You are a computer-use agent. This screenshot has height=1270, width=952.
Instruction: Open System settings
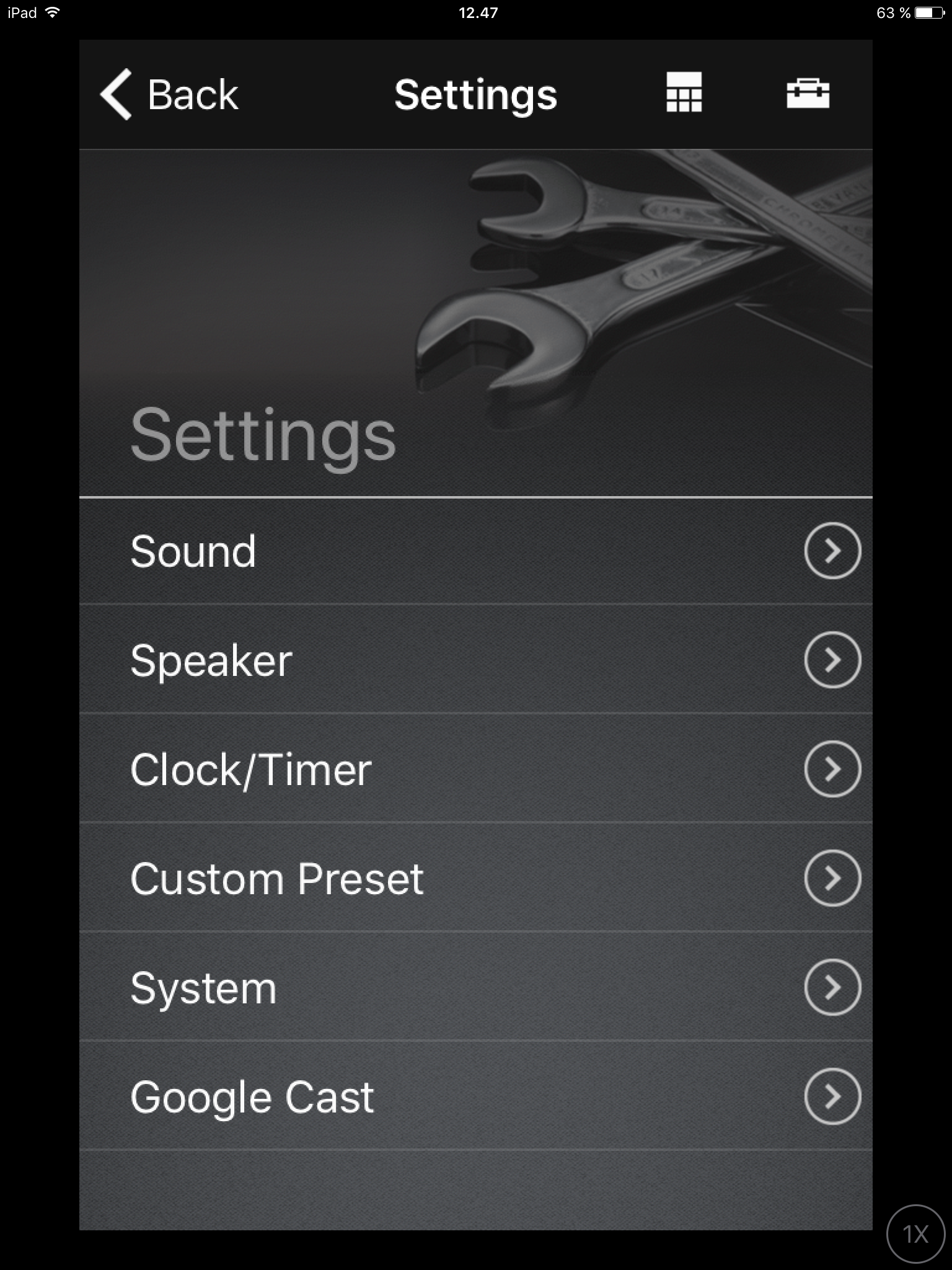(x=475, y=987)
